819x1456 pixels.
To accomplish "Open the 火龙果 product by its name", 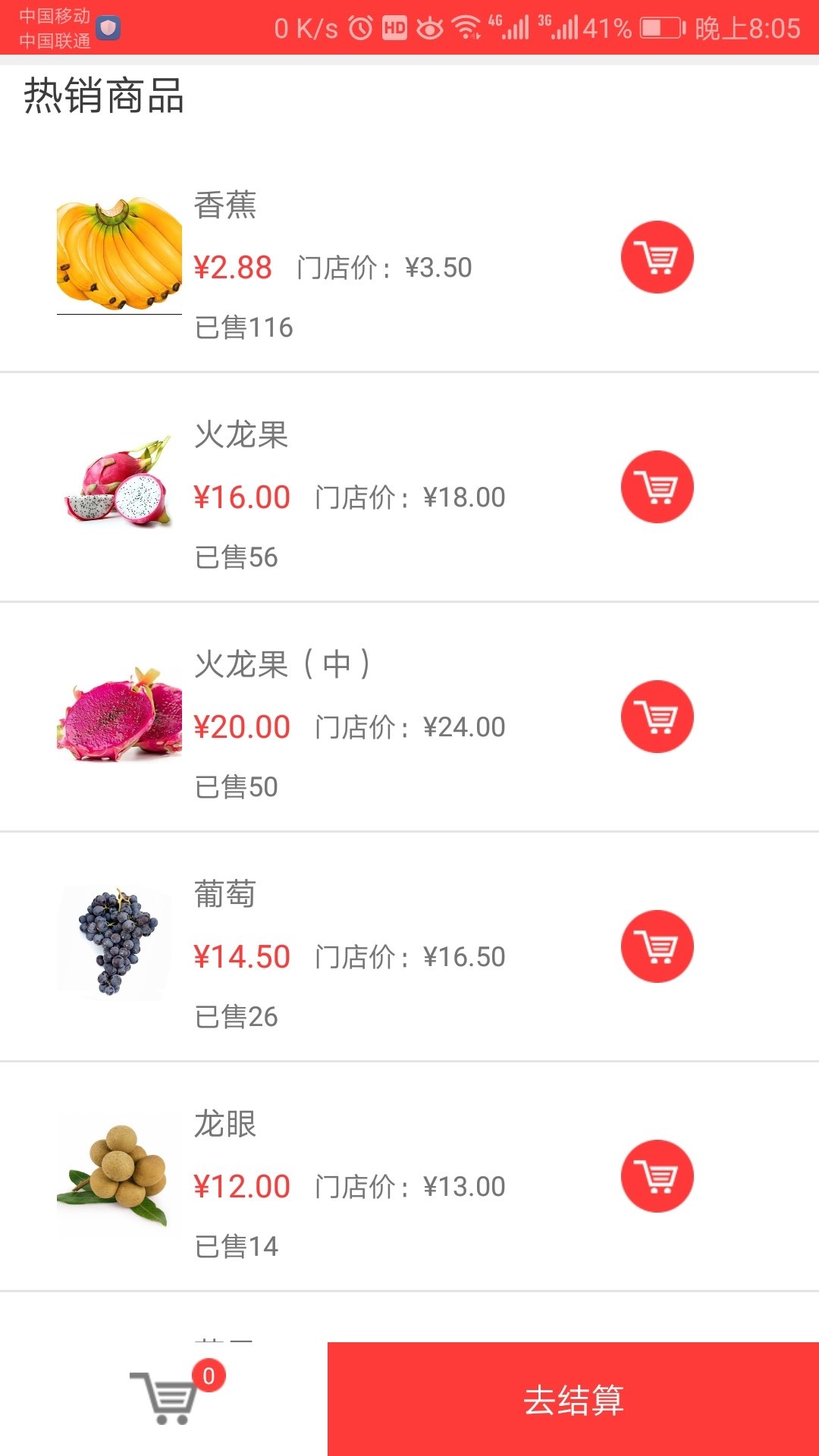I will (239, 435).
